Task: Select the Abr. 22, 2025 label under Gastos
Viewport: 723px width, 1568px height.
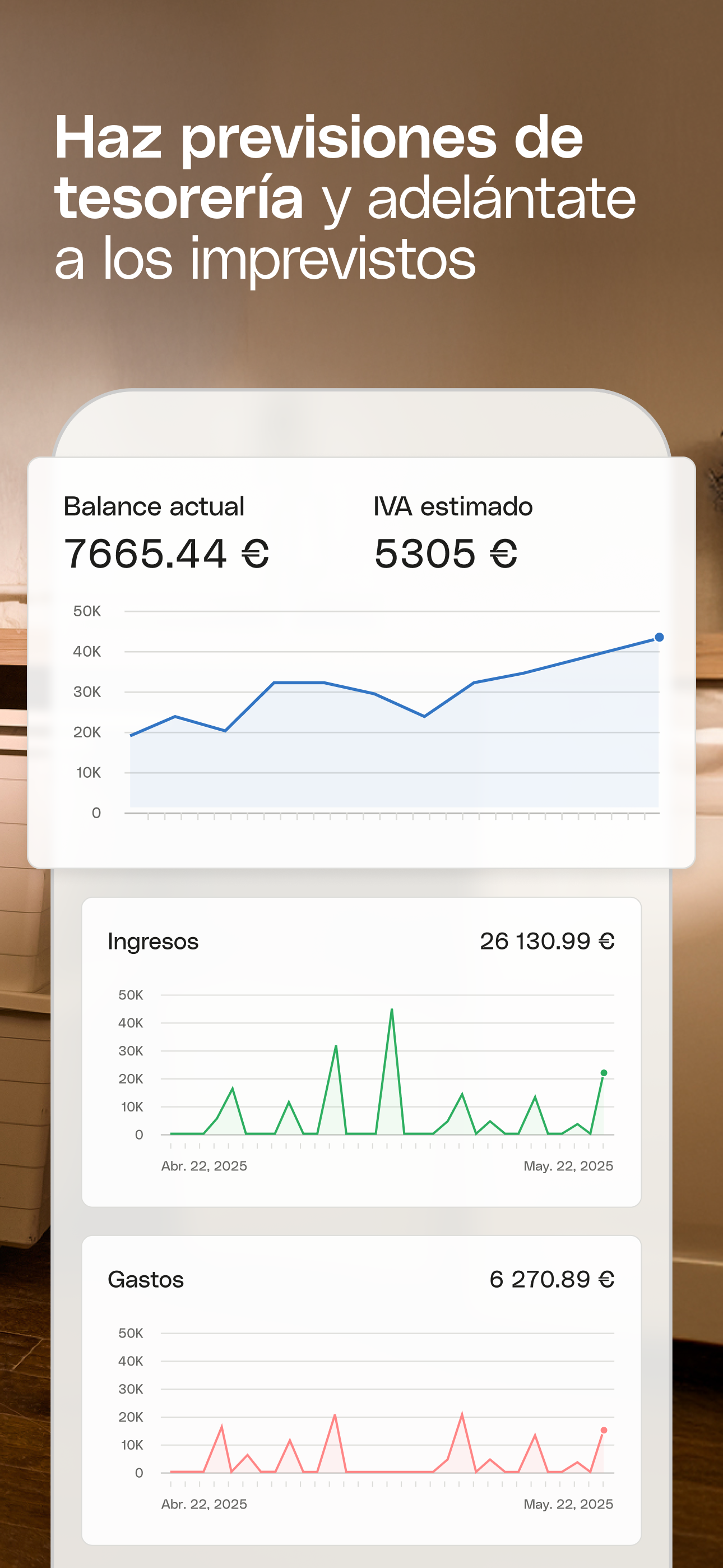Action: tap(205, 1504)
